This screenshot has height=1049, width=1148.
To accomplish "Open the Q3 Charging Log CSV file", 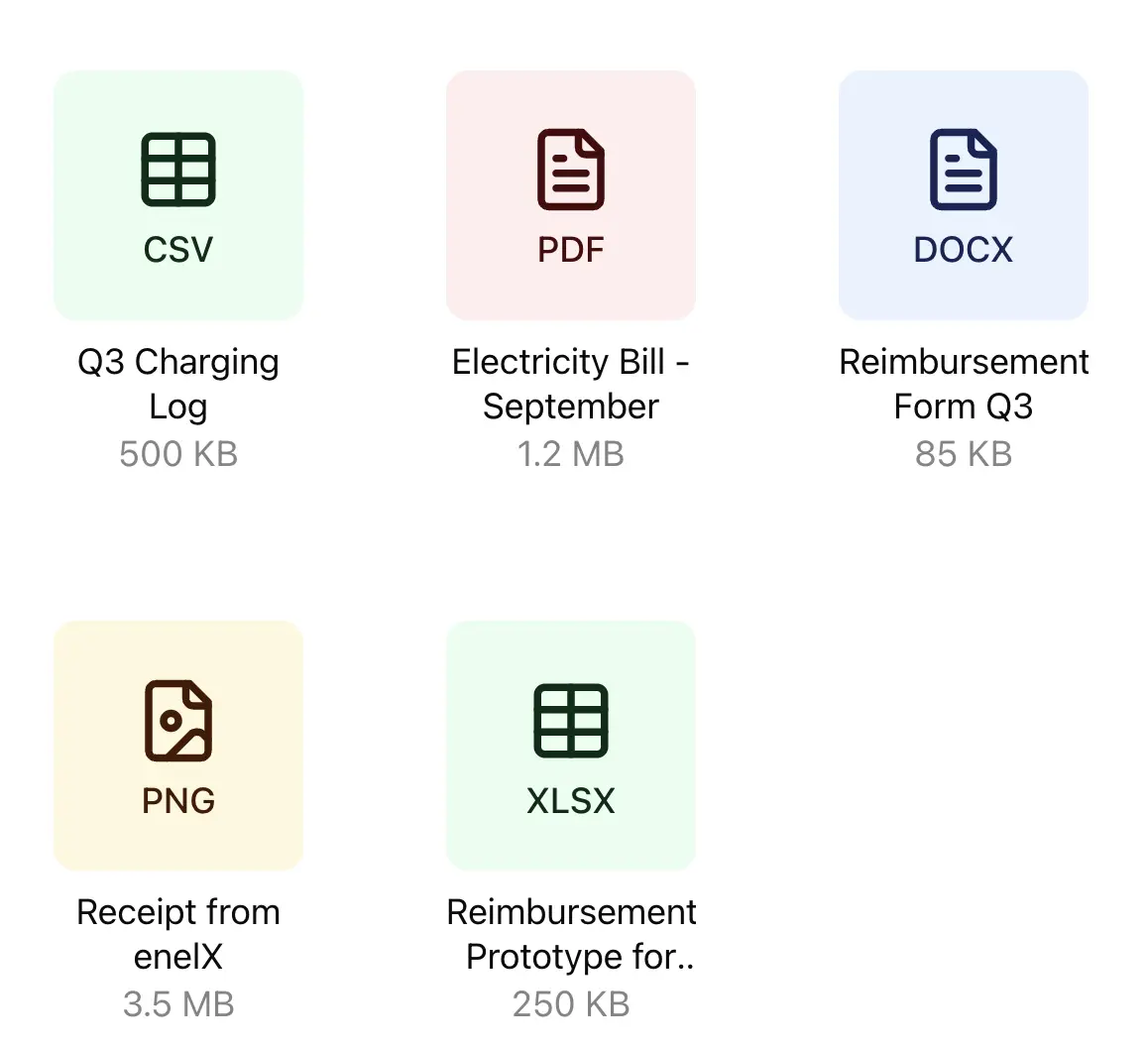I will (178, 195).
